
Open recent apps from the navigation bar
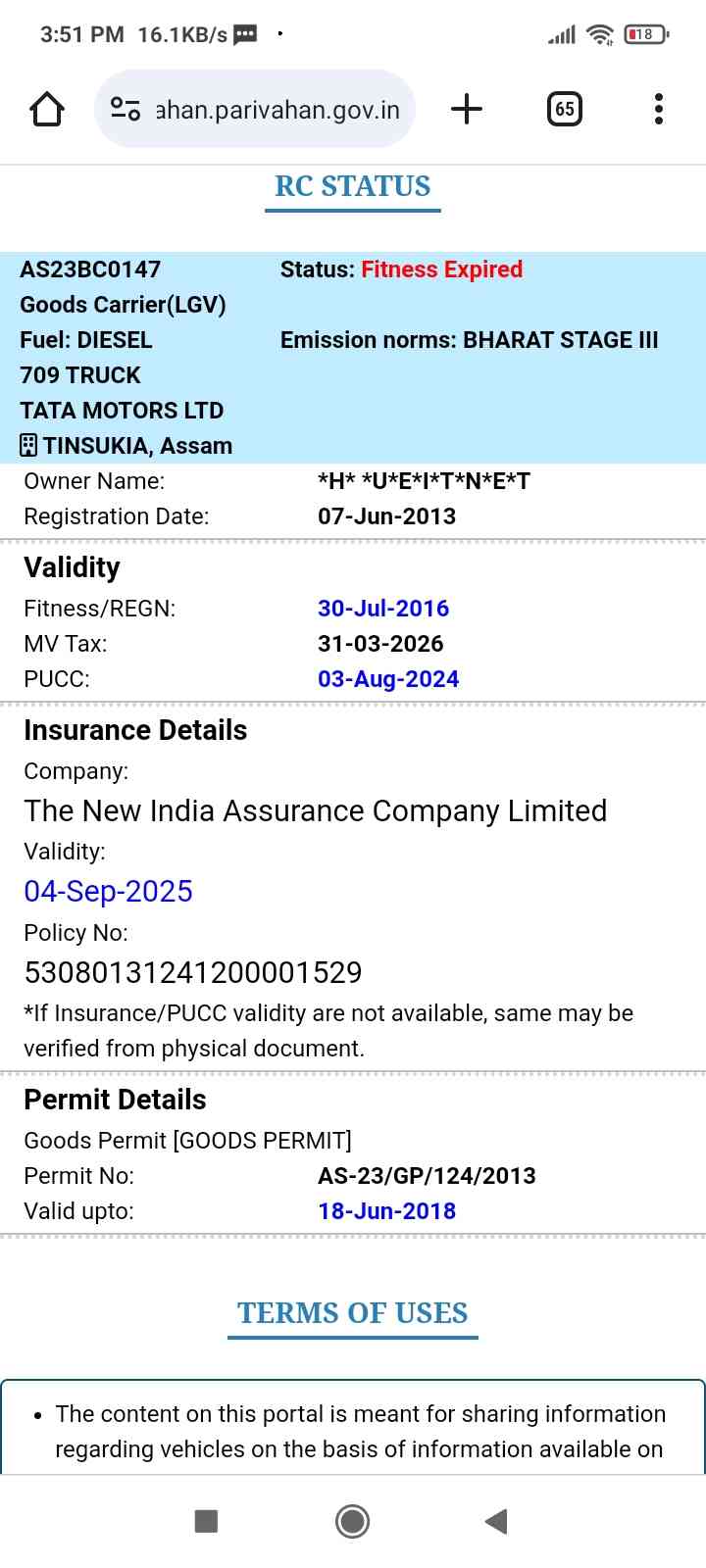pyautogui.click(x=206, y=1521)
